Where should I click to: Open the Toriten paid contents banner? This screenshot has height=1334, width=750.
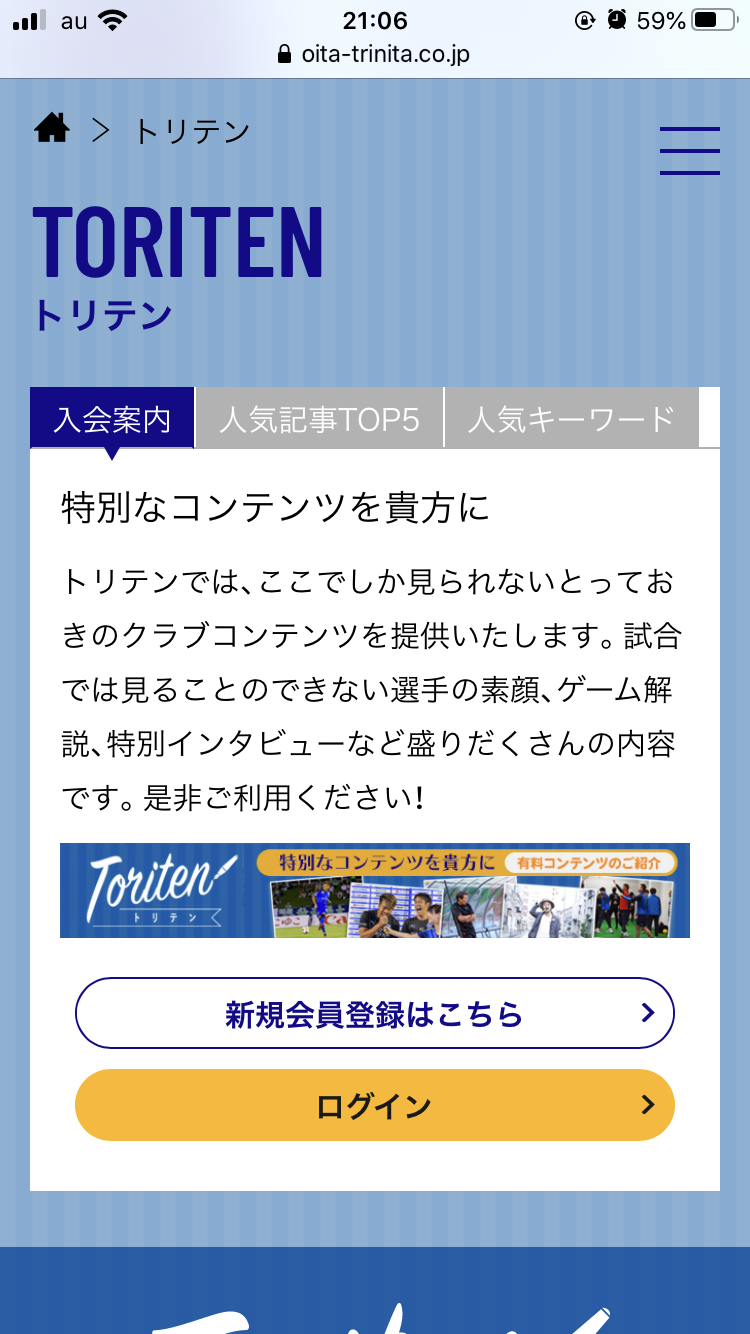375,890
